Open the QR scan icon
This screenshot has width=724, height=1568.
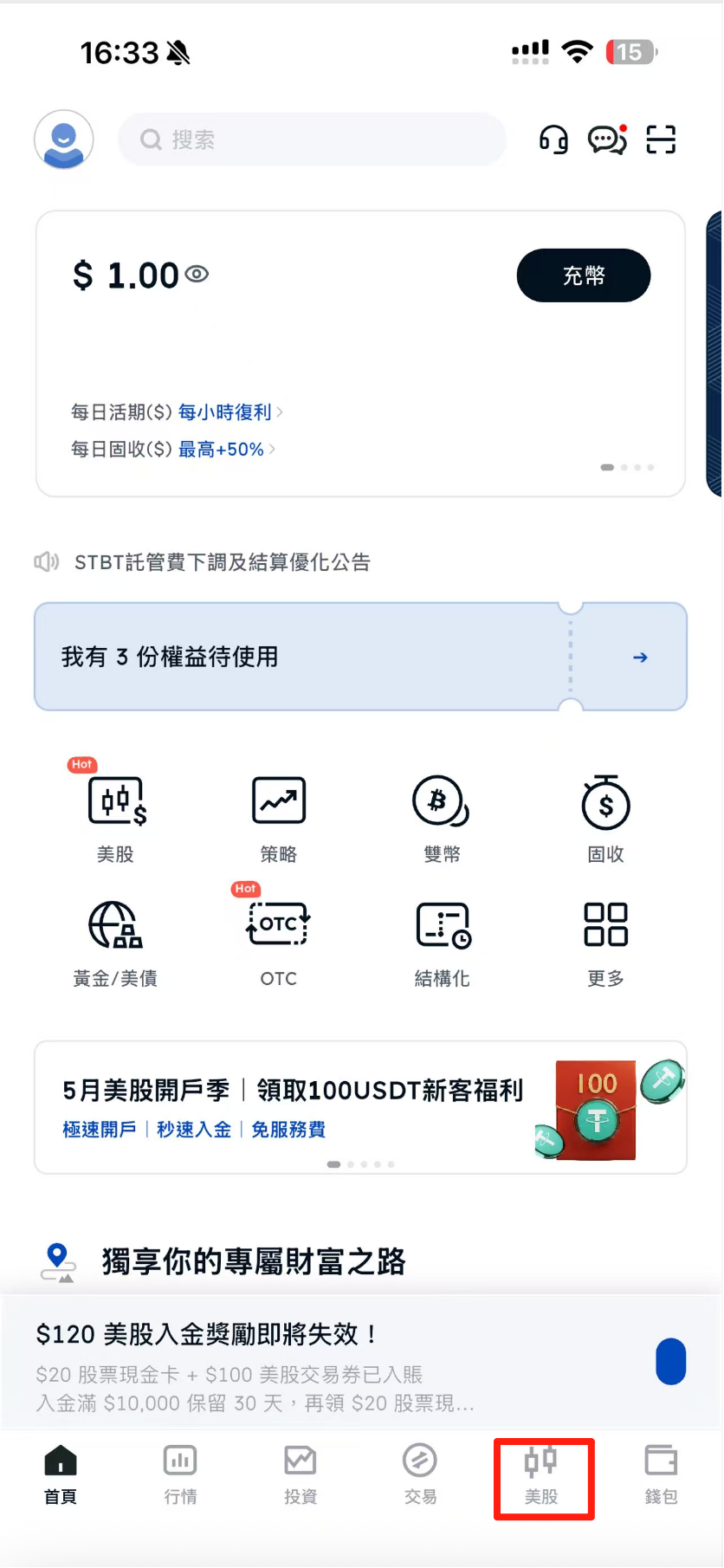click(x=661, y=139)
